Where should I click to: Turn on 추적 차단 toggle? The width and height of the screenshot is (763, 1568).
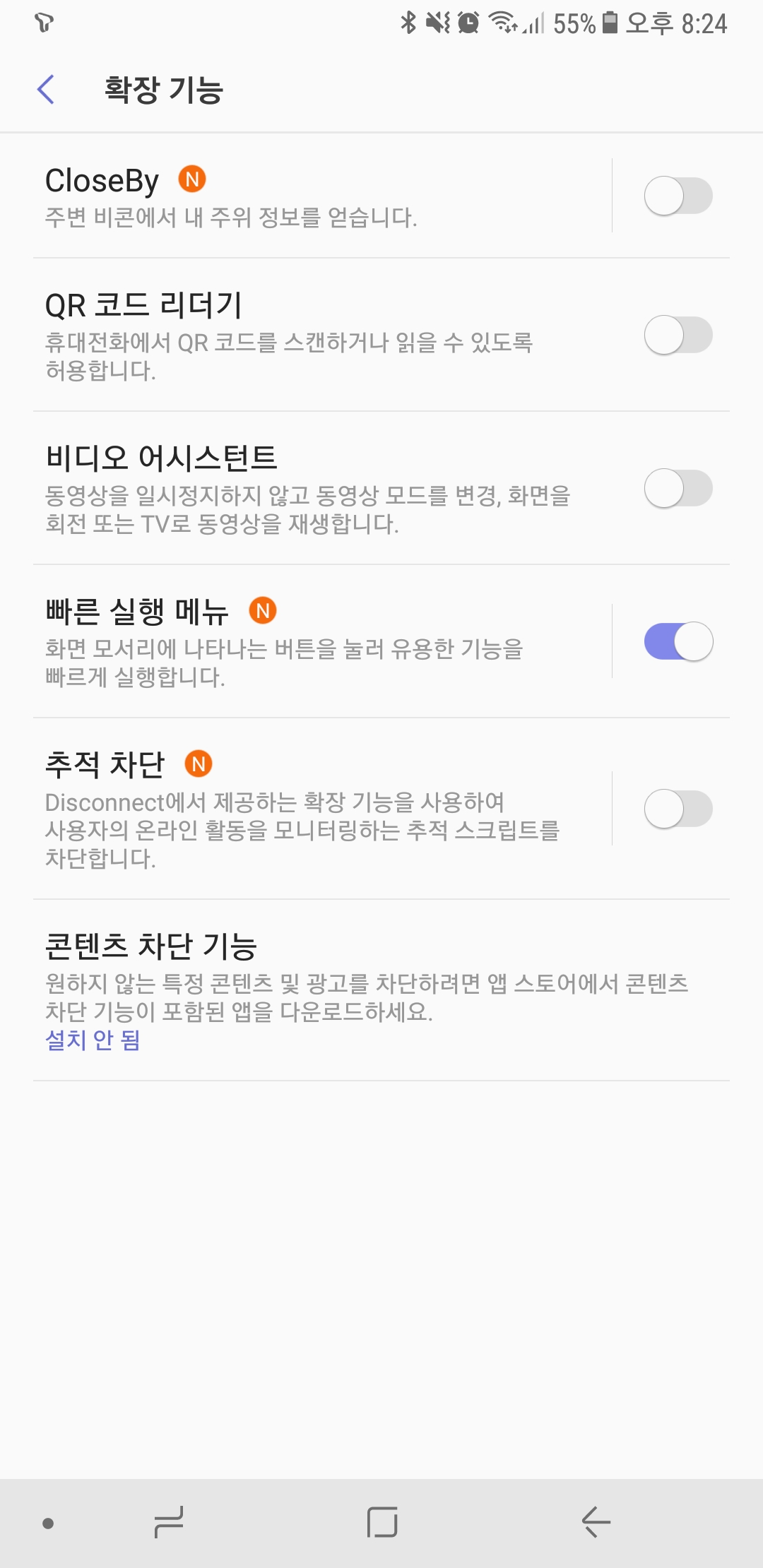(x=678, y=809)
